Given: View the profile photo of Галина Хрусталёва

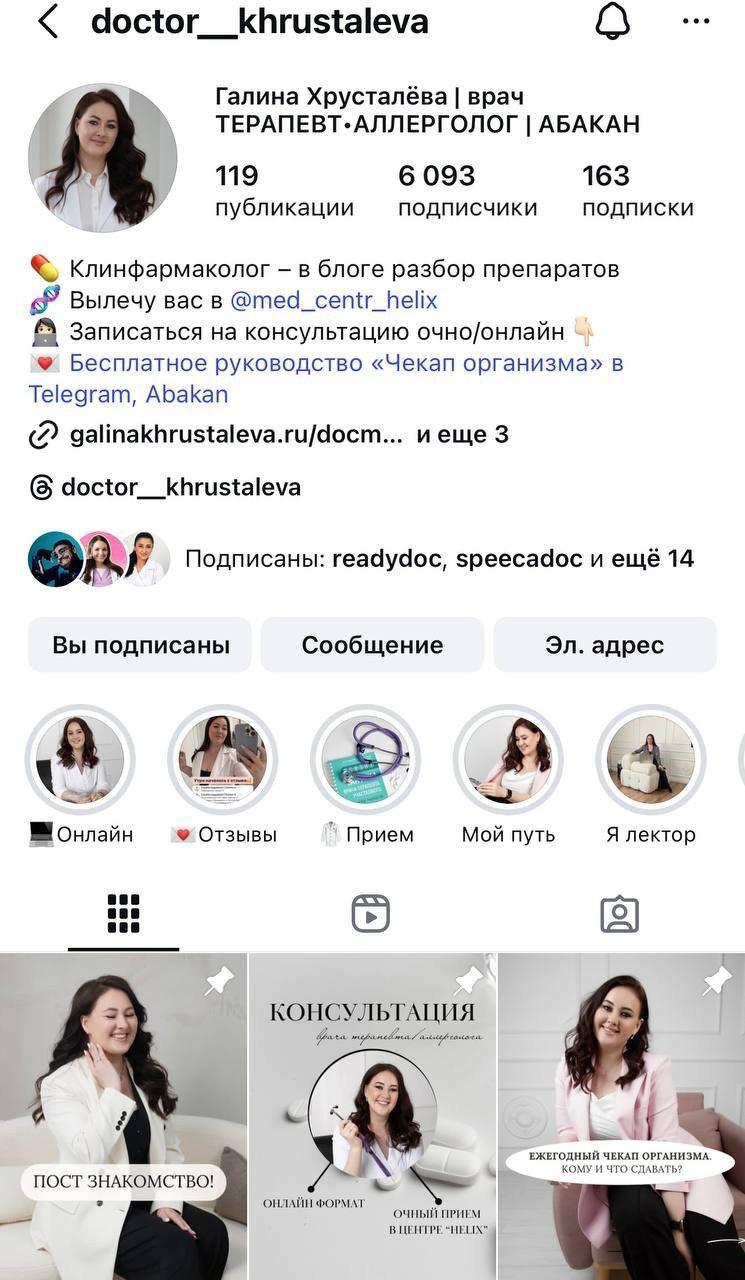Looking at the screenshot, I should [103, 158].
